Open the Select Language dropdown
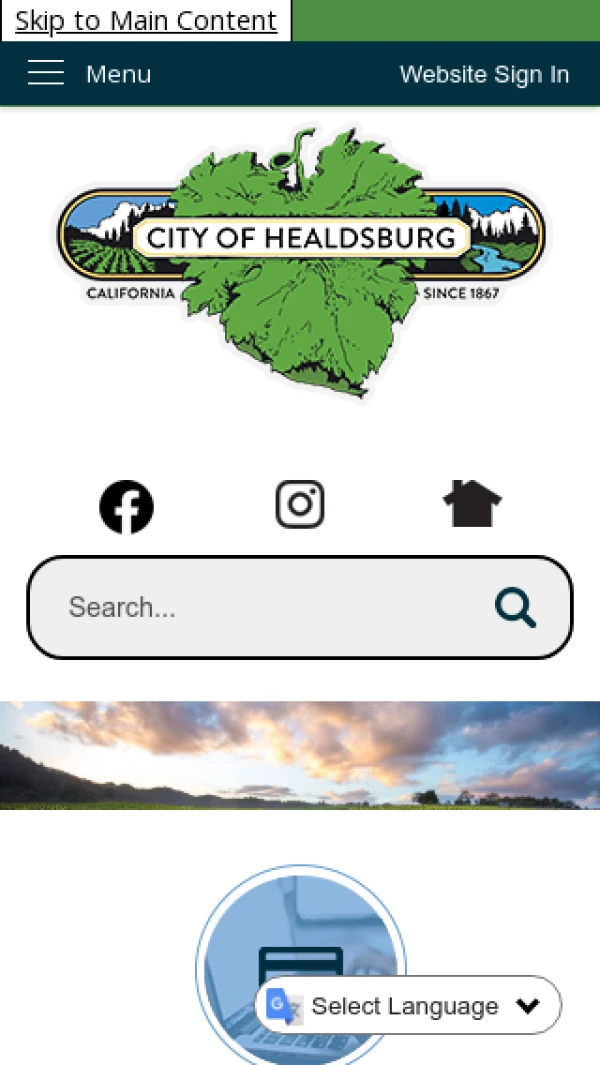This screenshot has width=600, height=1065. [409, 1006]
